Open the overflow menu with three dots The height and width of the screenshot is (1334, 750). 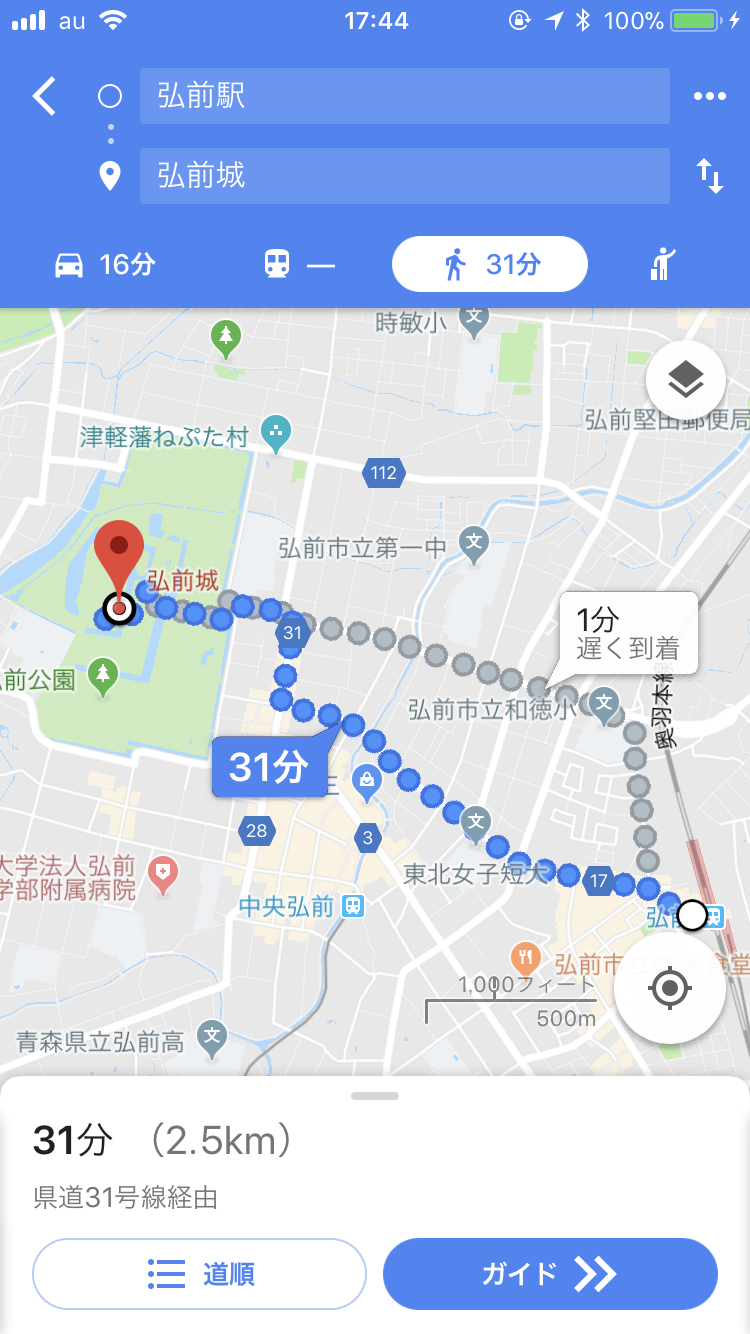[x=711, y=95]
